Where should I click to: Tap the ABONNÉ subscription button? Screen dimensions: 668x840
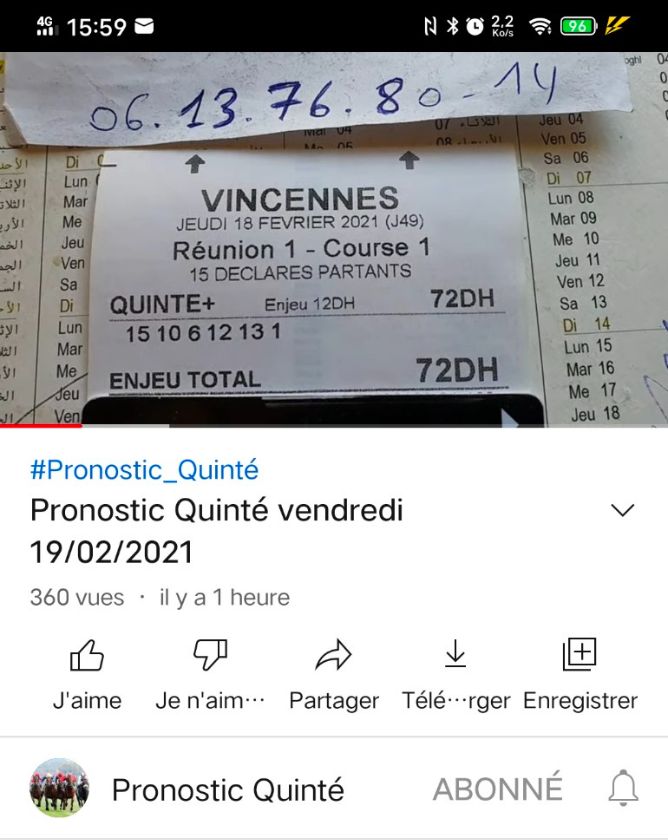pyautogui.click(x=497, y=789)
